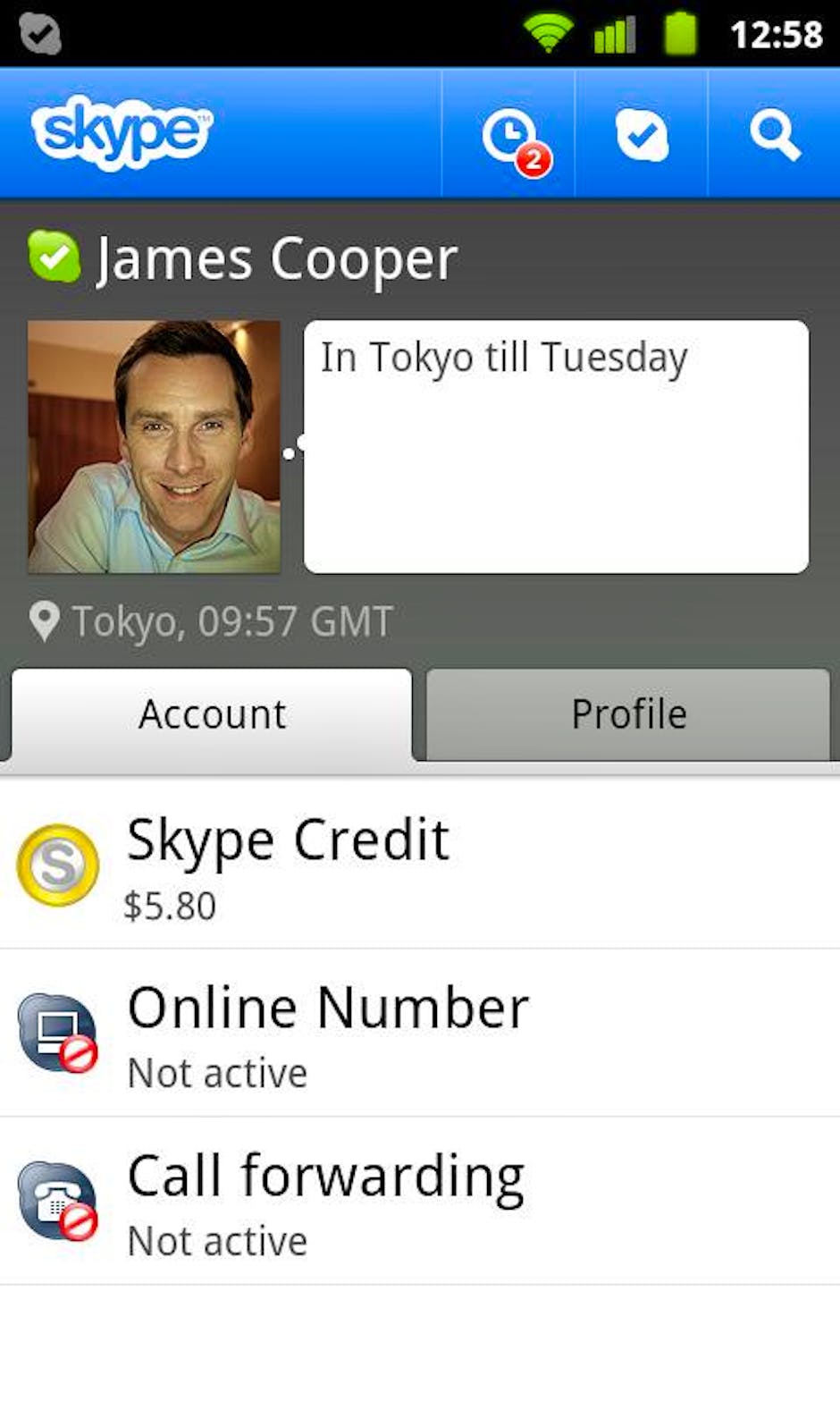Open the Skype status icon in header
The width and height of the screenshot is (840, 1401).
tap(642, 136)
